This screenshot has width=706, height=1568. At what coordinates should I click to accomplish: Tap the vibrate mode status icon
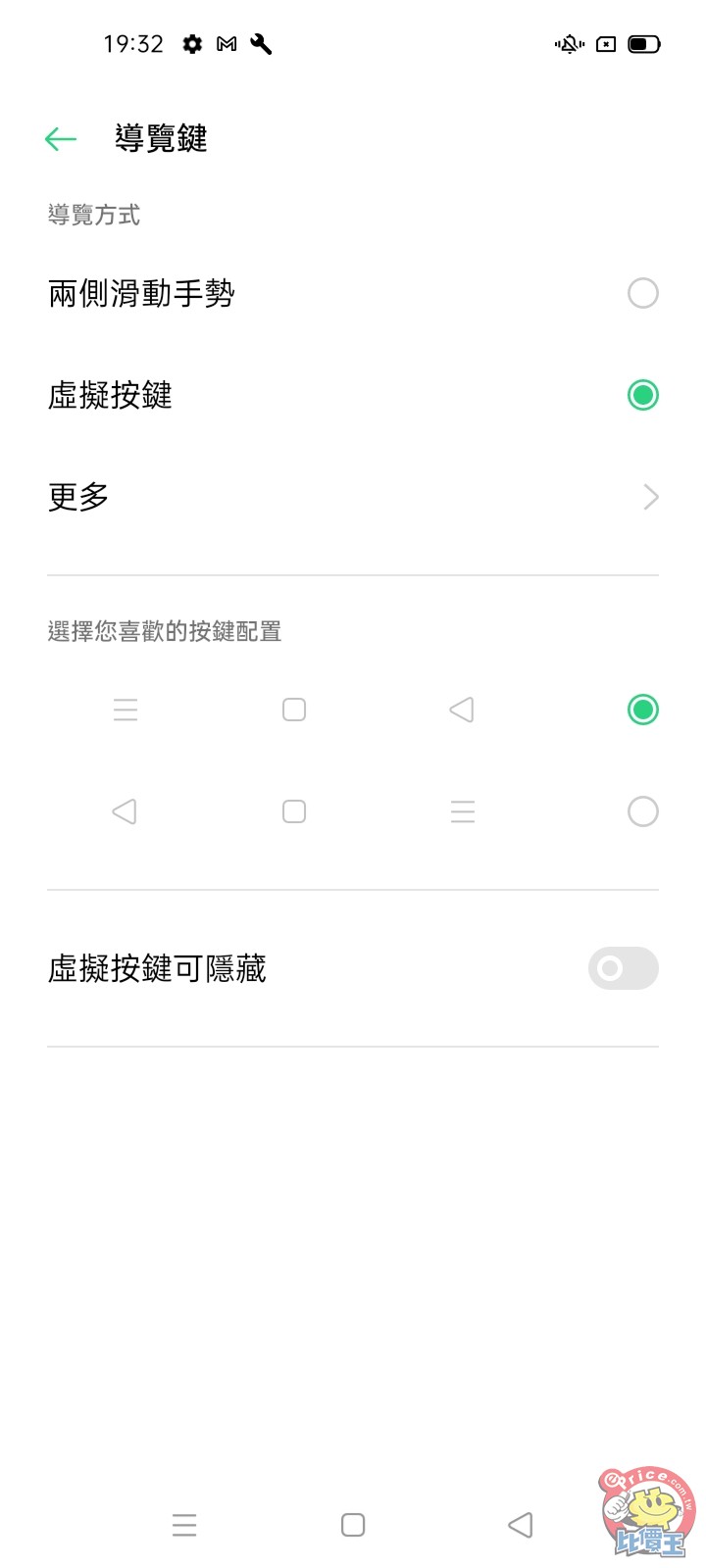570,43
